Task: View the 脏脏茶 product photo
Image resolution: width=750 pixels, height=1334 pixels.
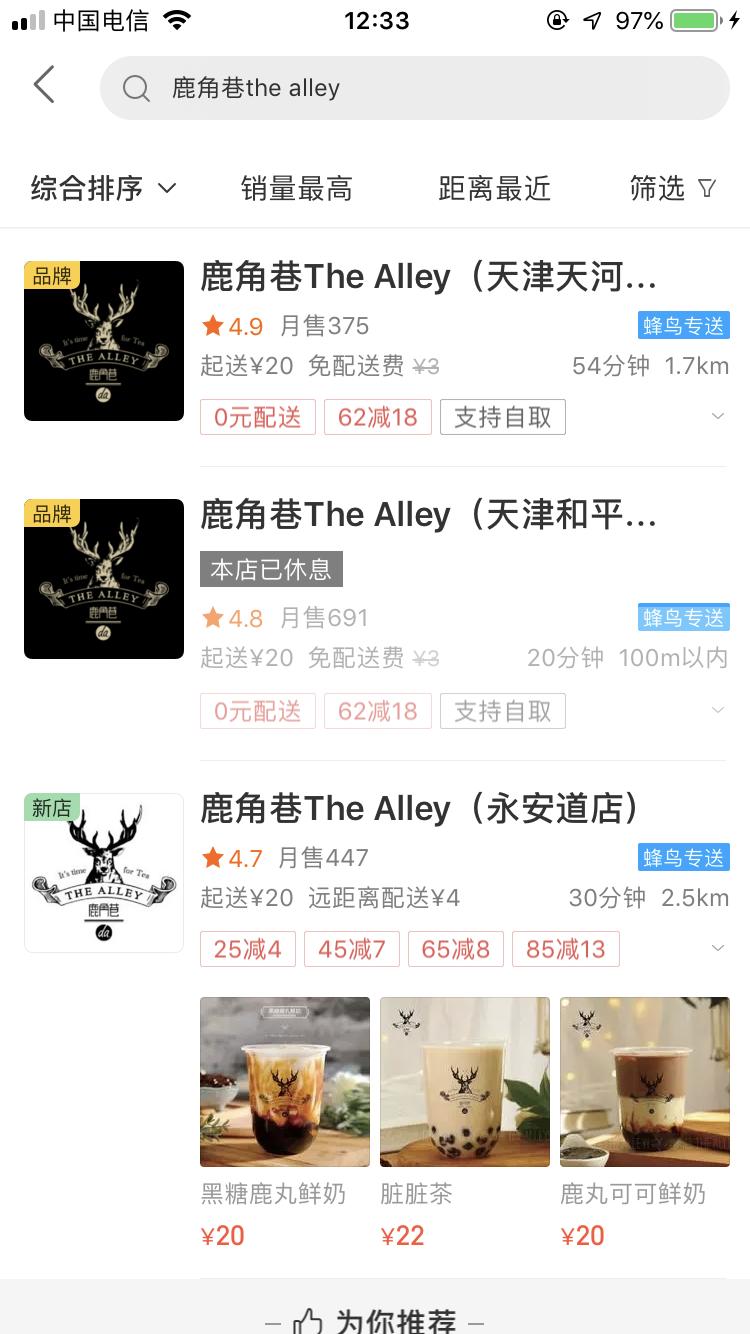Action: pyautogui.click(x=464, y=1081)
